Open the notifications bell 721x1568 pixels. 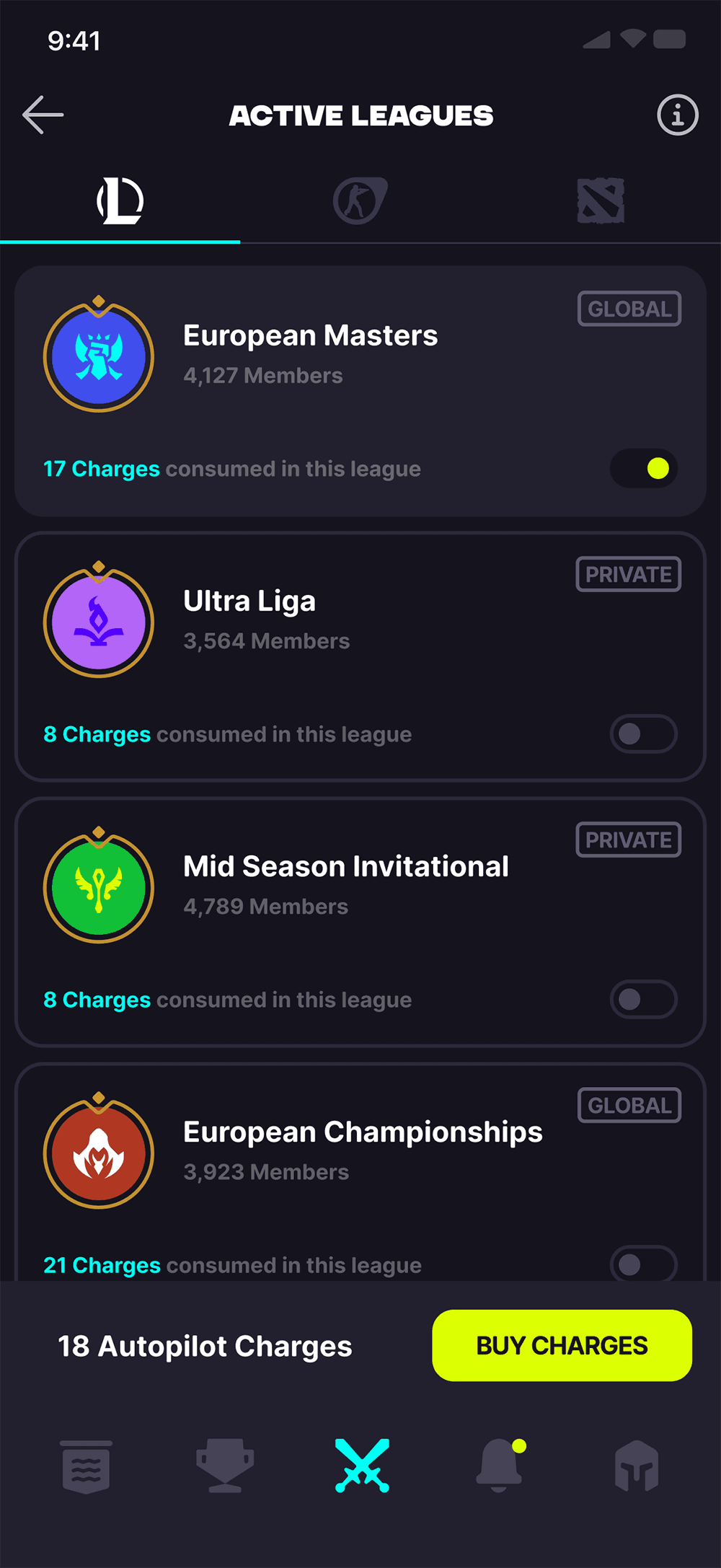[500, 1466]
